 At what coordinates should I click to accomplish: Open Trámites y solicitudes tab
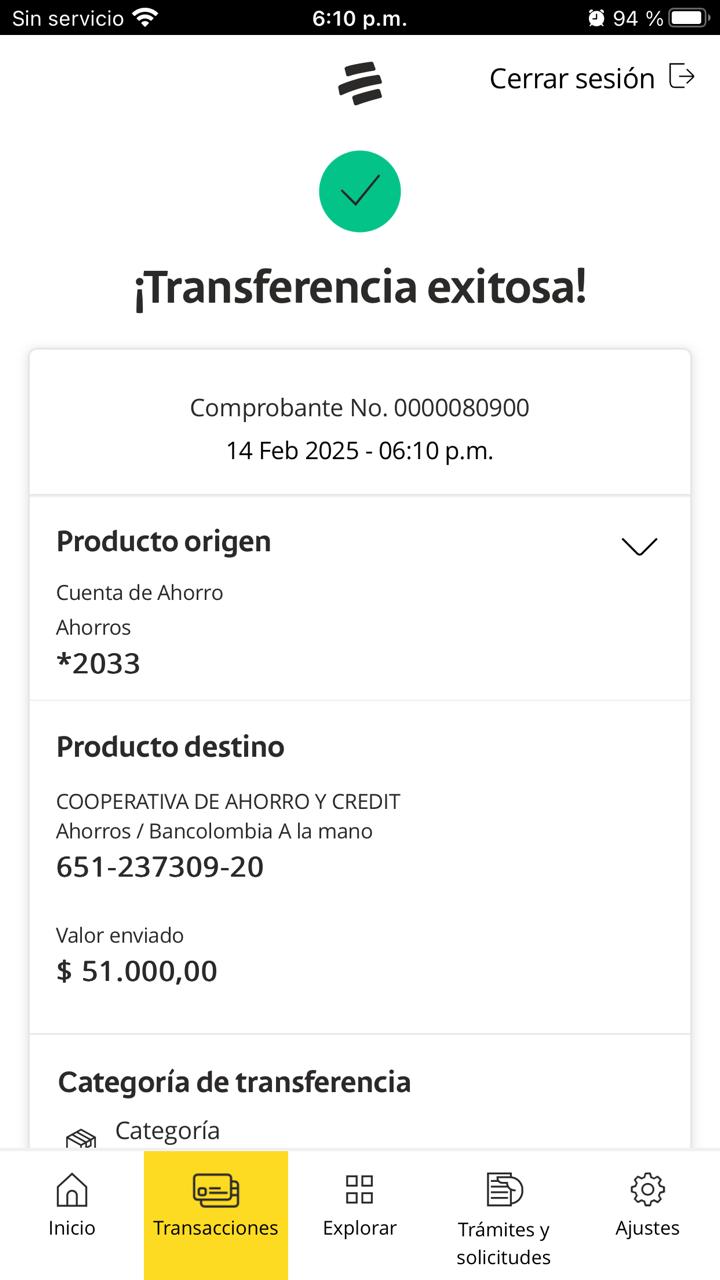[x=503, y=1214]
